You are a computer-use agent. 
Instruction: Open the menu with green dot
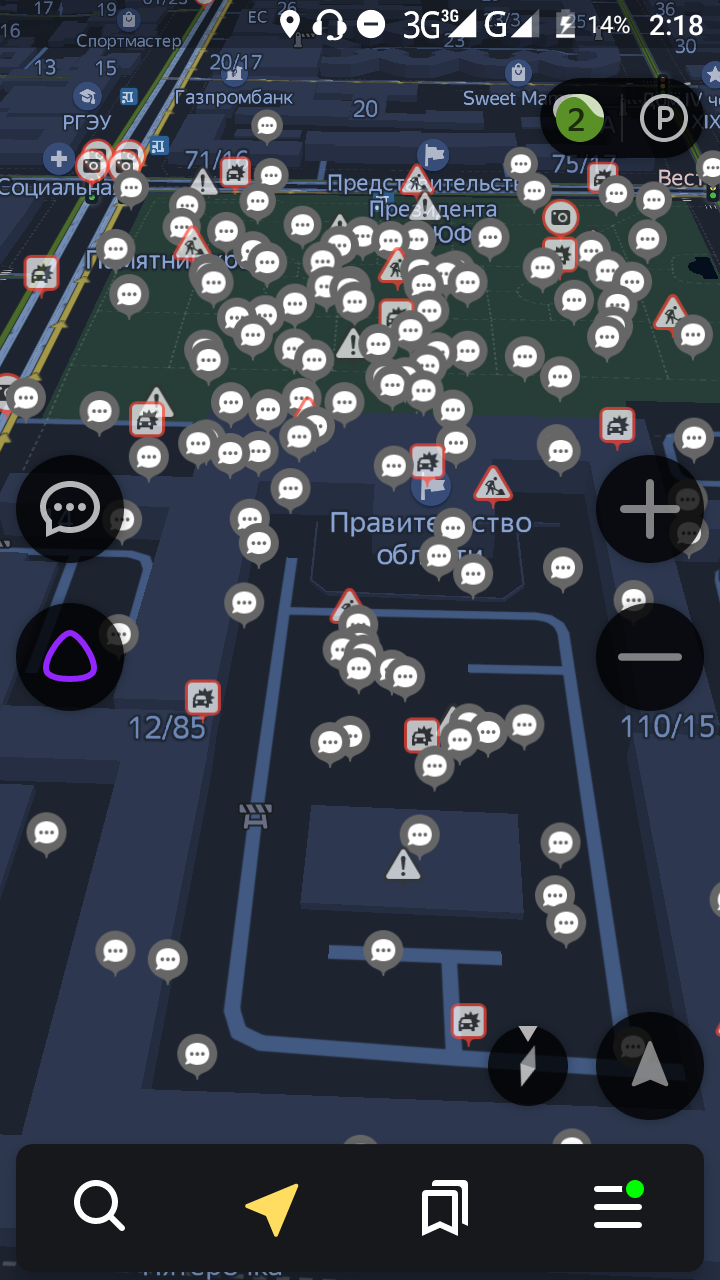tap(618, 1207)
